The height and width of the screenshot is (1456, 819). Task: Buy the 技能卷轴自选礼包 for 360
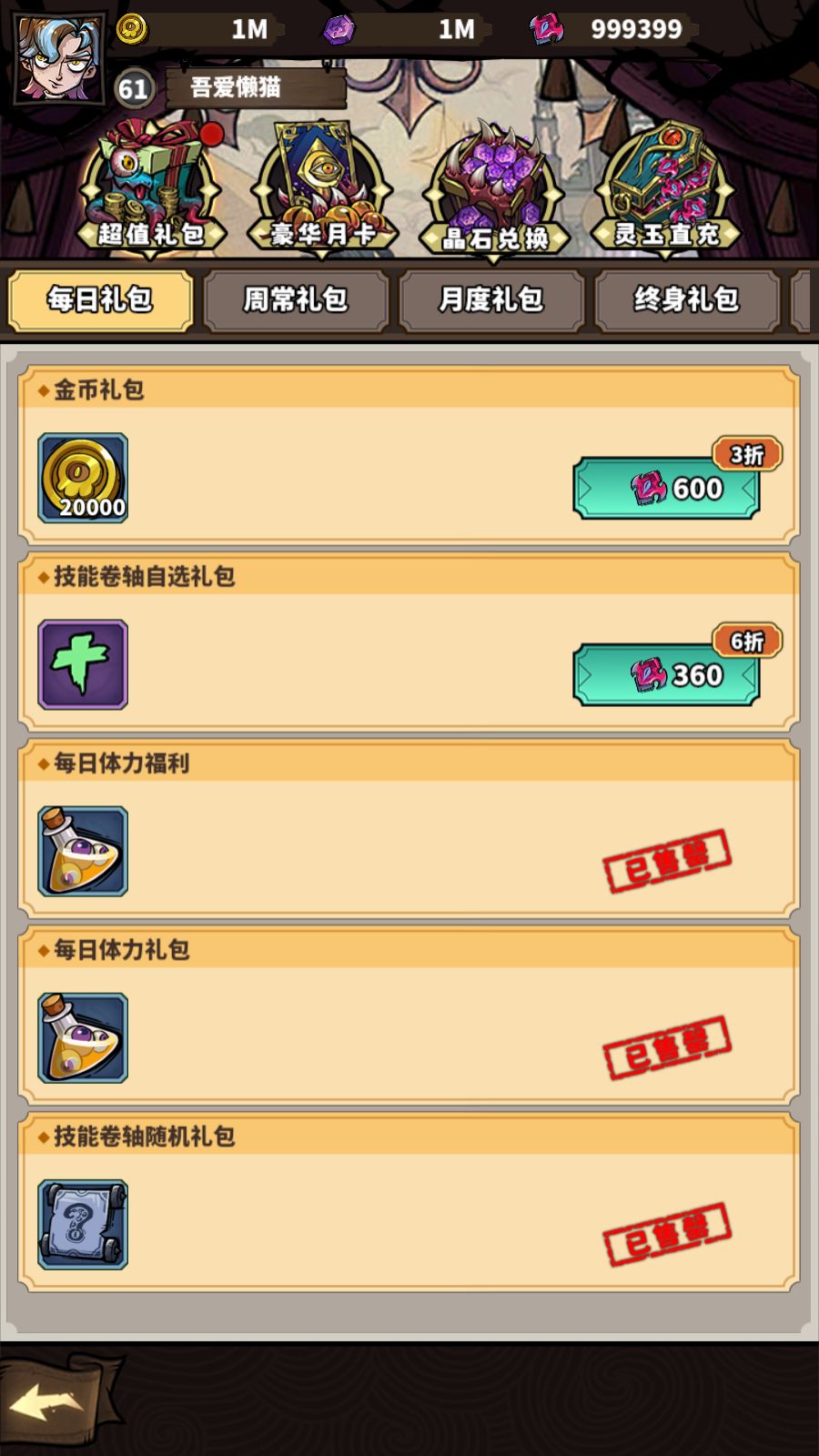click(667, 675)
